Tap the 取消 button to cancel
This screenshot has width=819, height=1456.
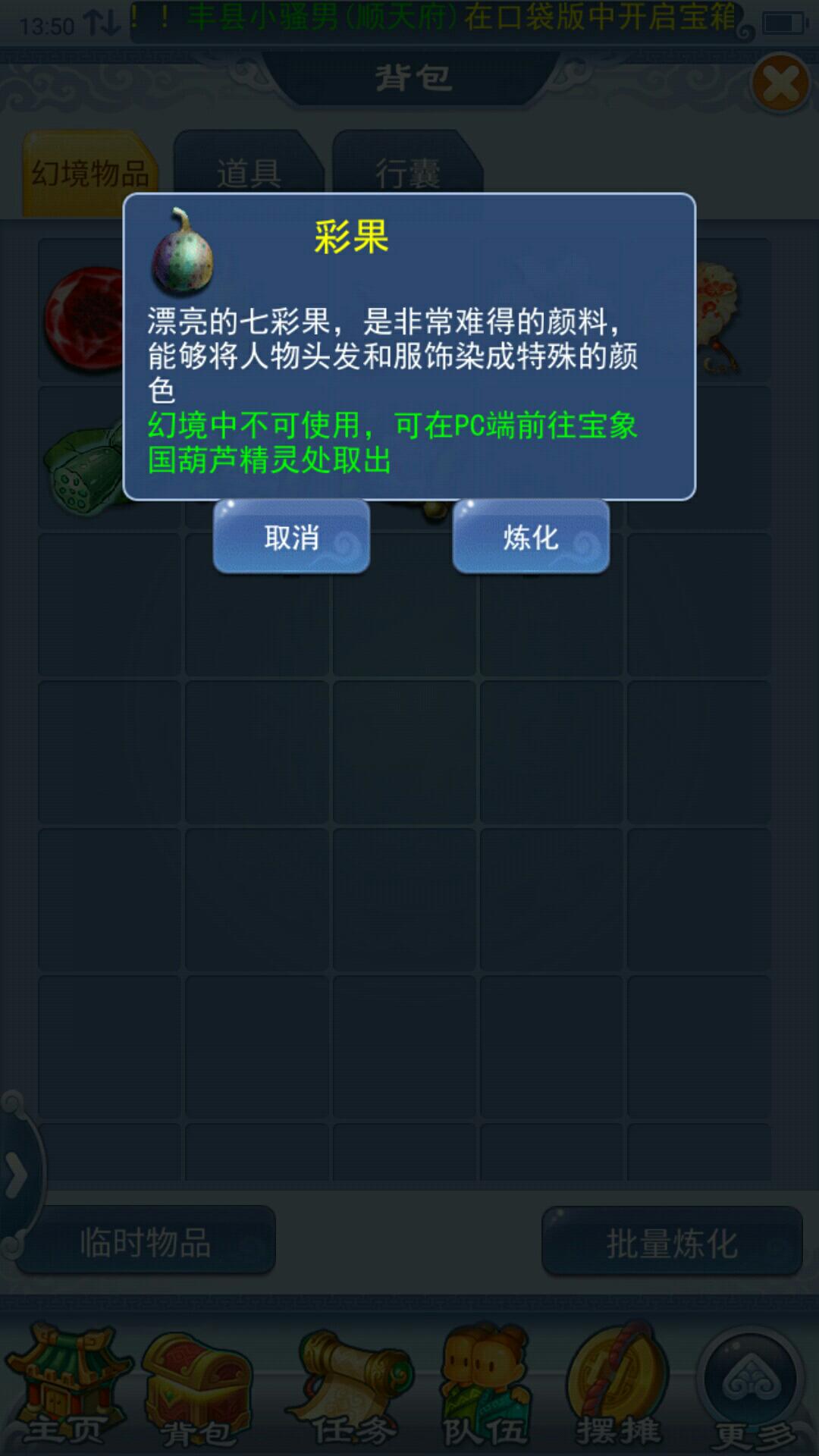[291, 537]
